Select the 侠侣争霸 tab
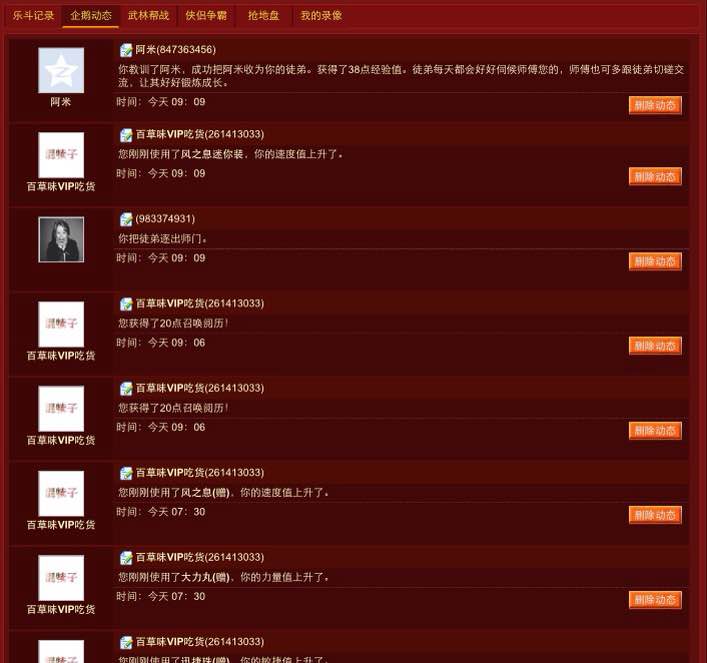707x663 pixels. point(206,16)
